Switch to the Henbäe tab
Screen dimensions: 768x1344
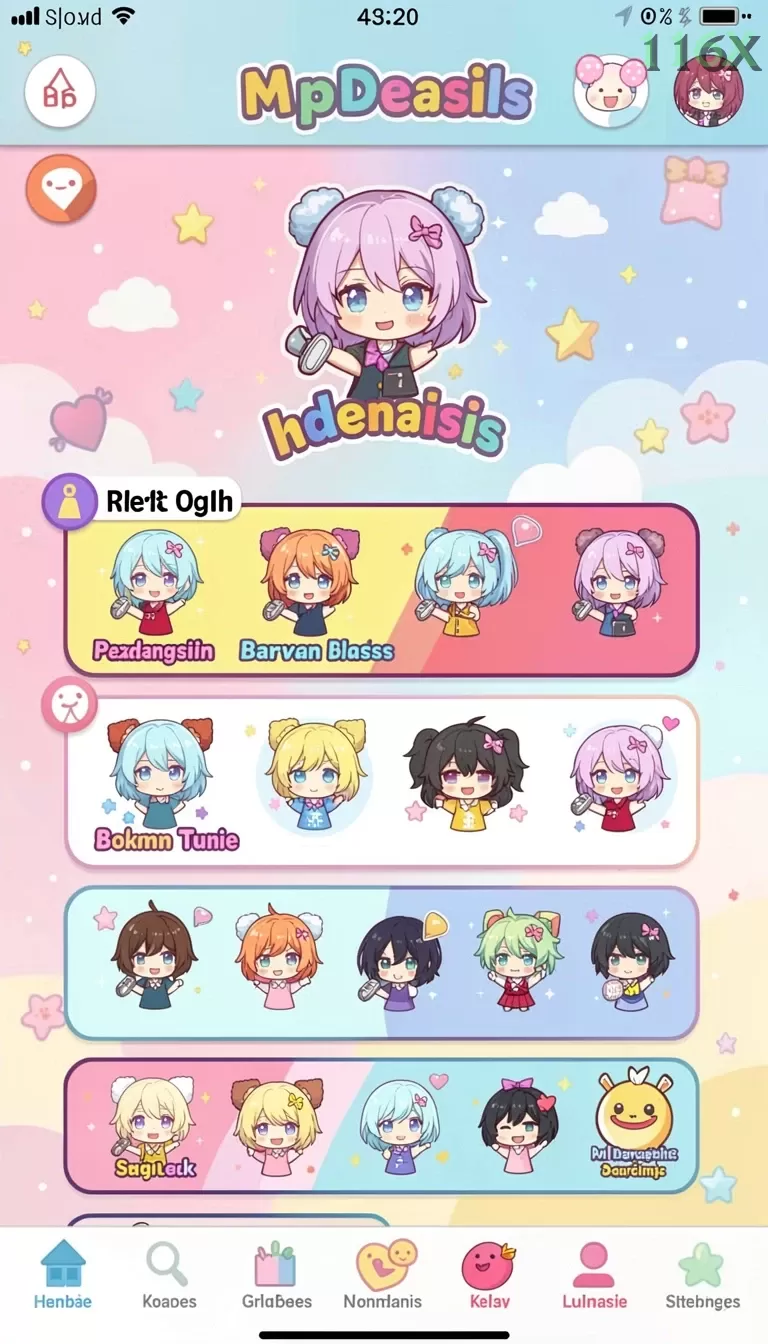tap(63, 1274)
